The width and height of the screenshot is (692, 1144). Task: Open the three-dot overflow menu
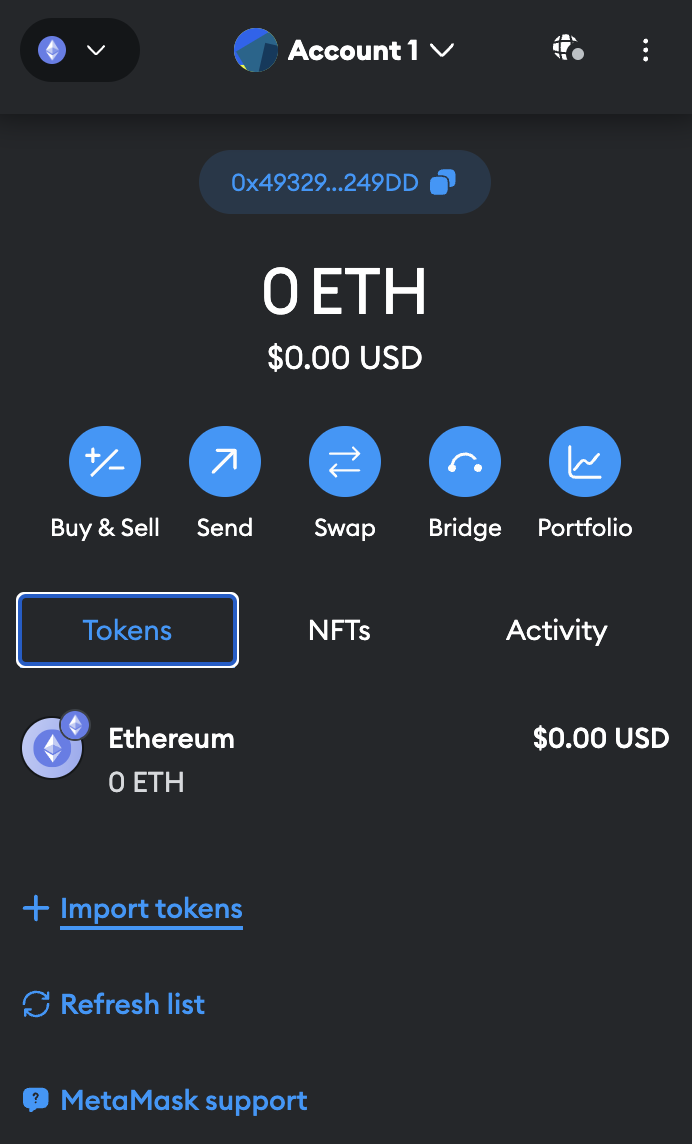[646, 50]
